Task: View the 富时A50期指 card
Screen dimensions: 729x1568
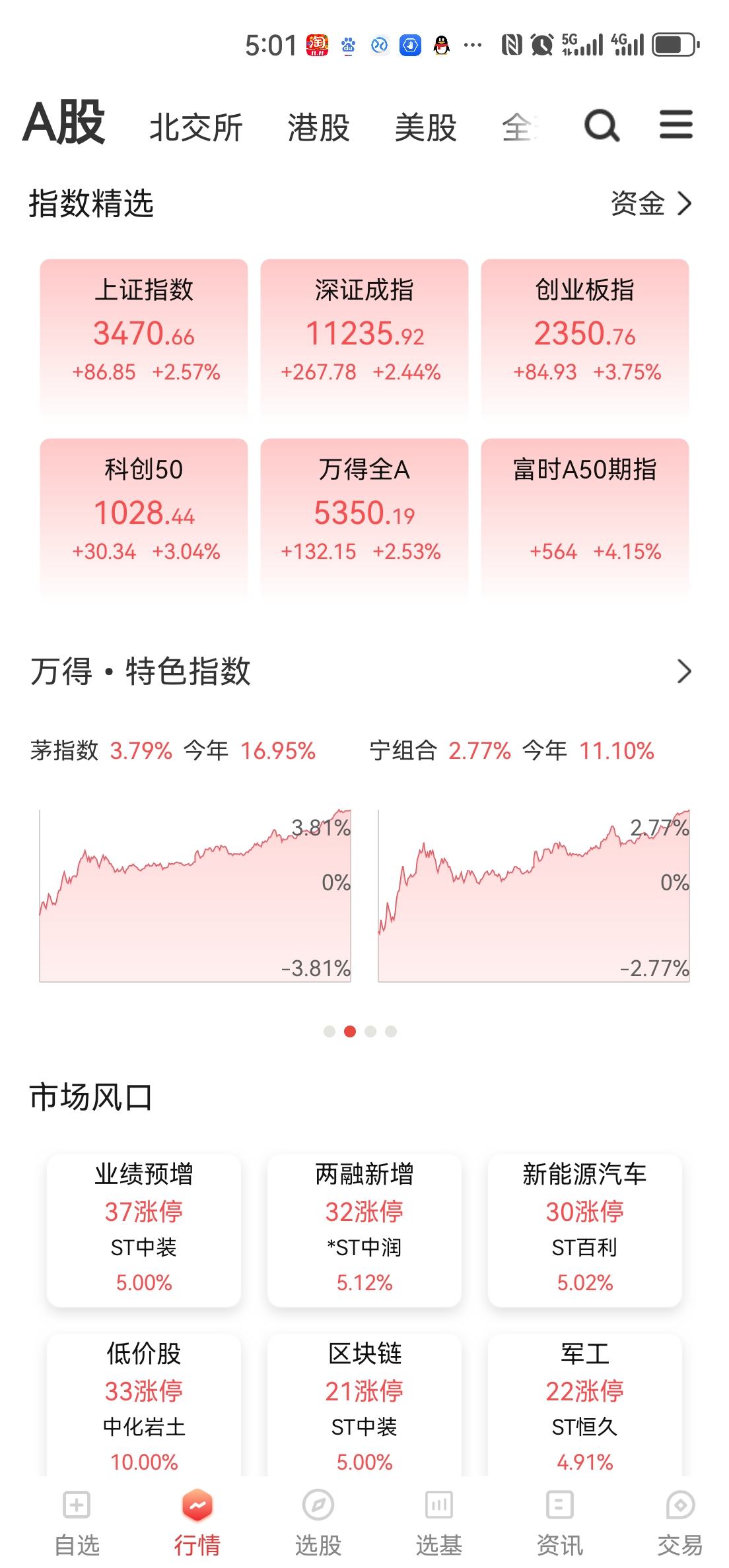Action: click(x=585, y=515)
